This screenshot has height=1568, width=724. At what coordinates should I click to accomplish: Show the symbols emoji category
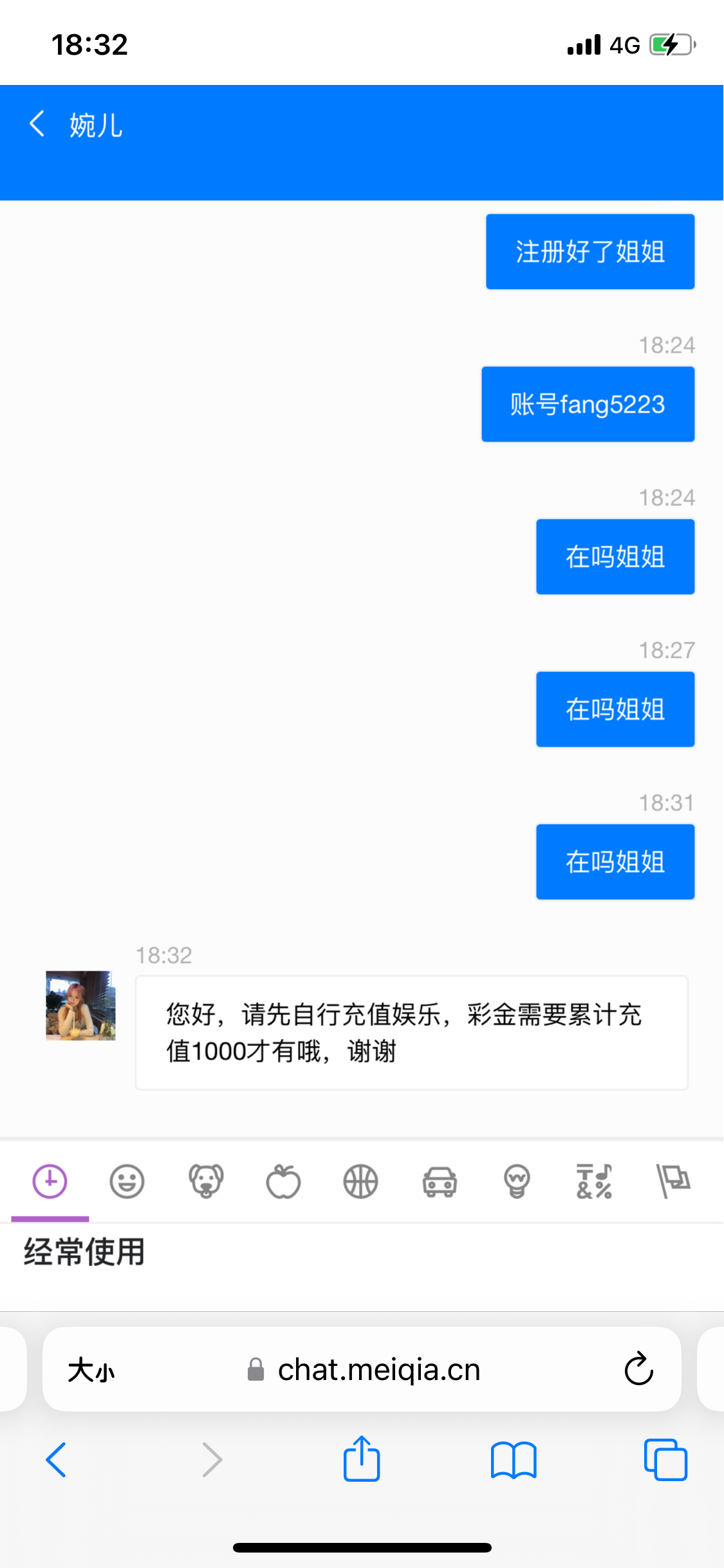point(594,1182)
